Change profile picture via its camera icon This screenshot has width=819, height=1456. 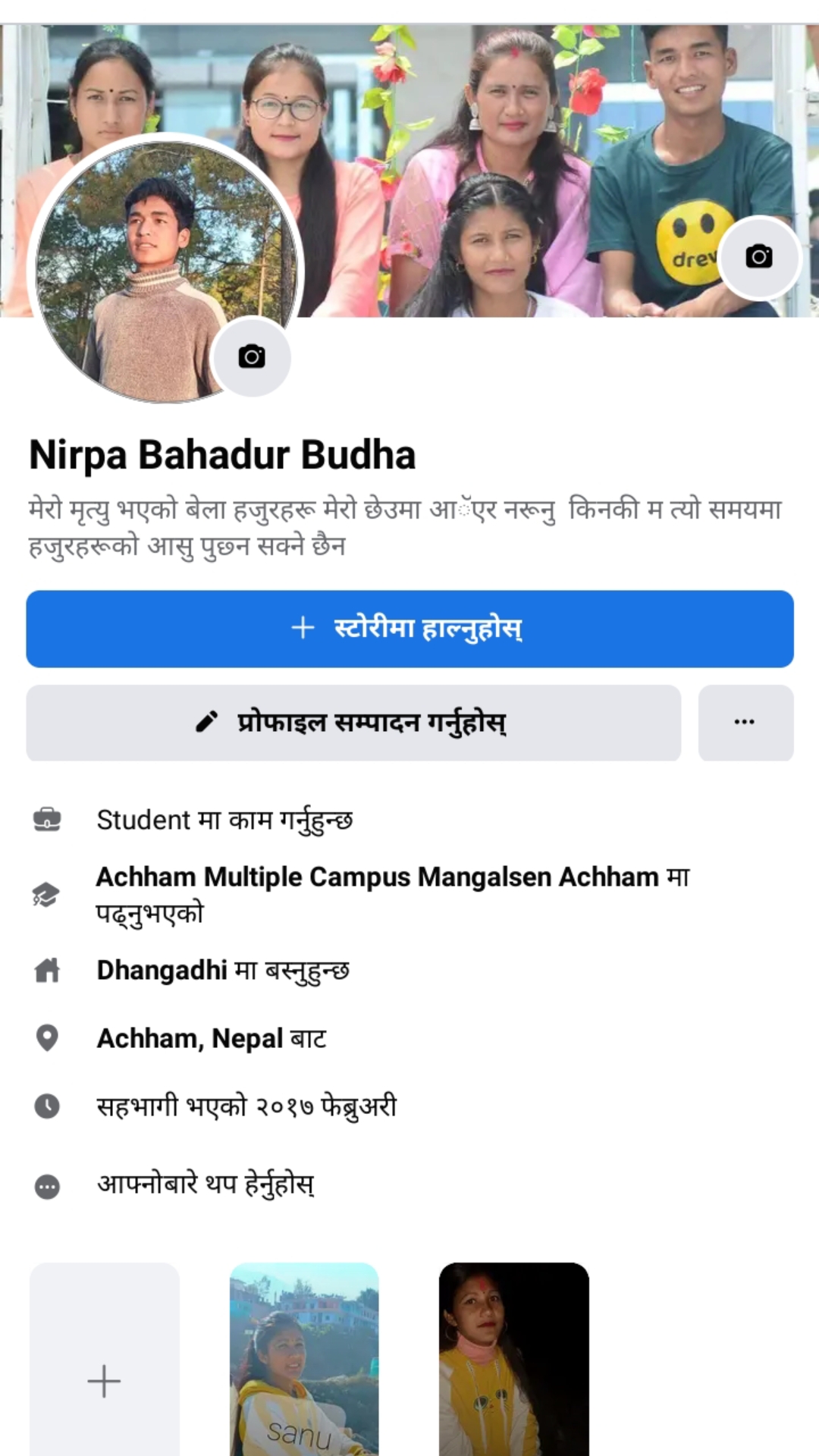click(252, 356)
